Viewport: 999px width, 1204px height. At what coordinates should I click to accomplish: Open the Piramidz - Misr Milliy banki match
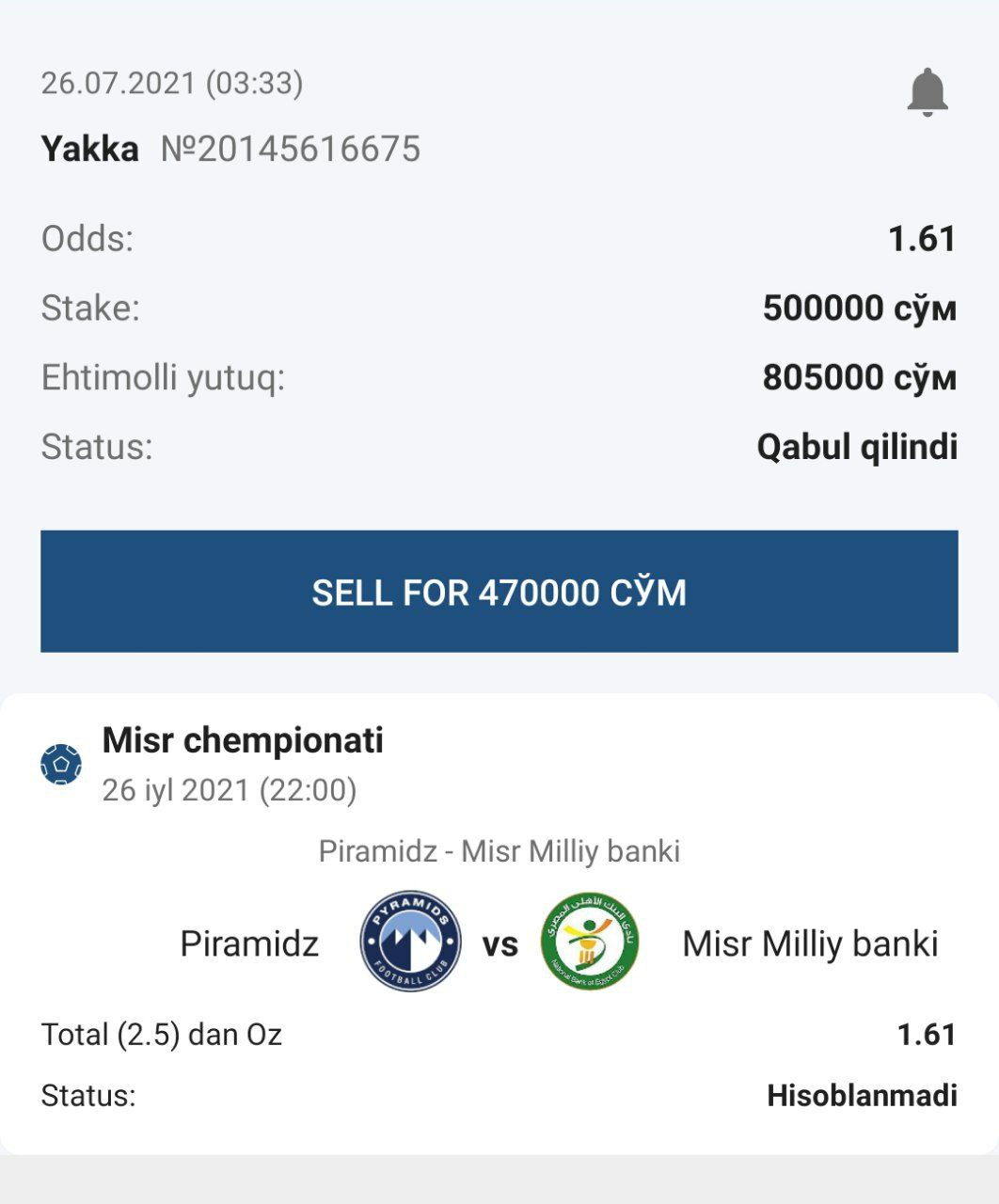[x=499, y=851]
